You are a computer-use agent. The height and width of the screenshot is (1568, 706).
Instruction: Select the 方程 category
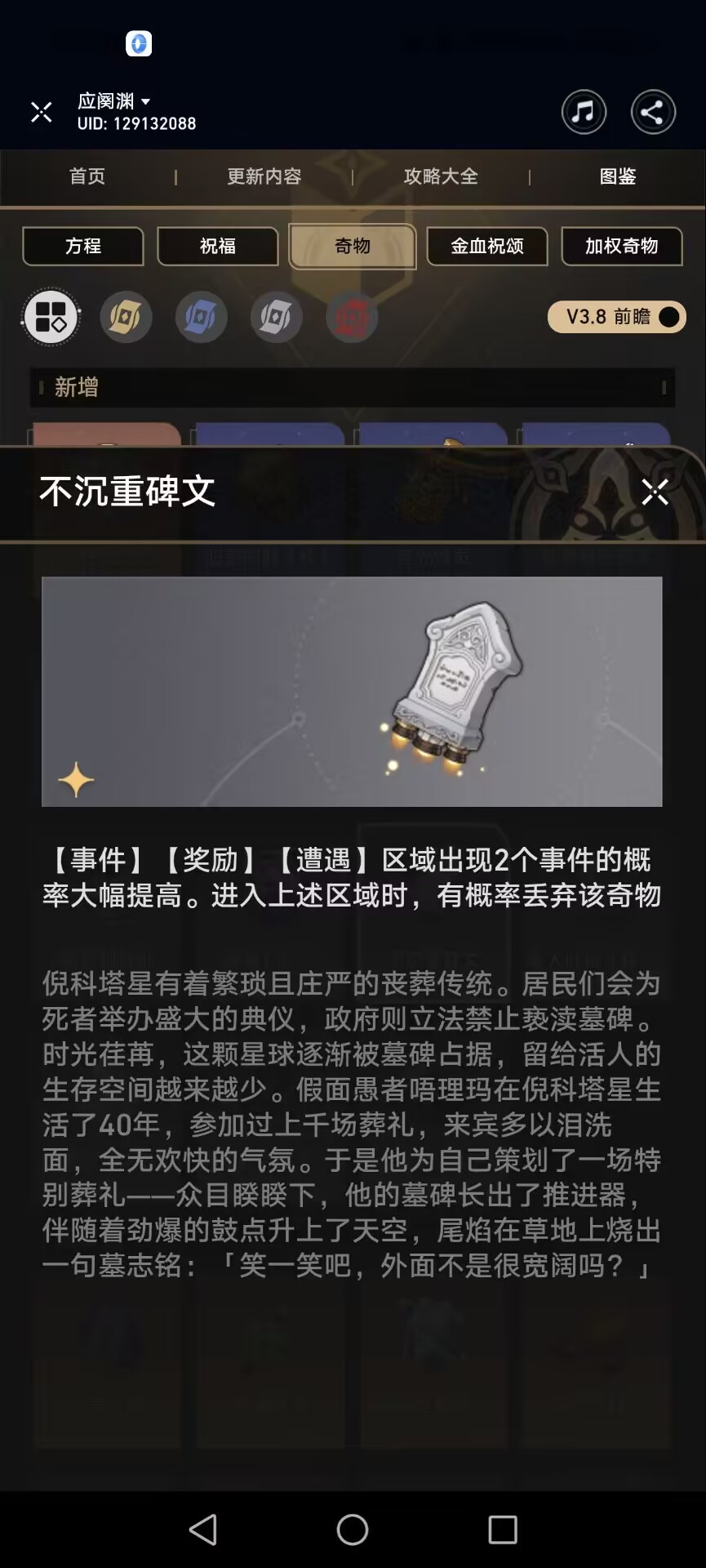[83, 246]
